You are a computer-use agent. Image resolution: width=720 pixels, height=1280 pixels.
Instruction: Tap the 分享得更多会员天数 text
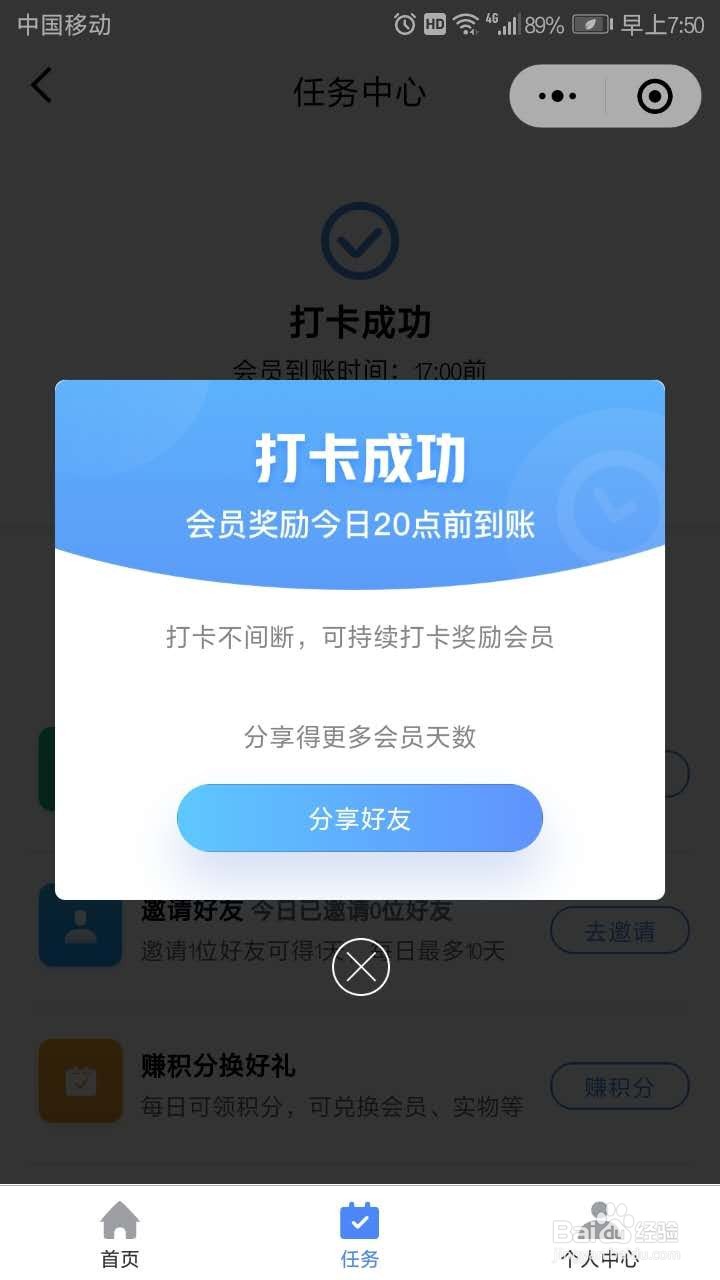[x=360, y=738]
